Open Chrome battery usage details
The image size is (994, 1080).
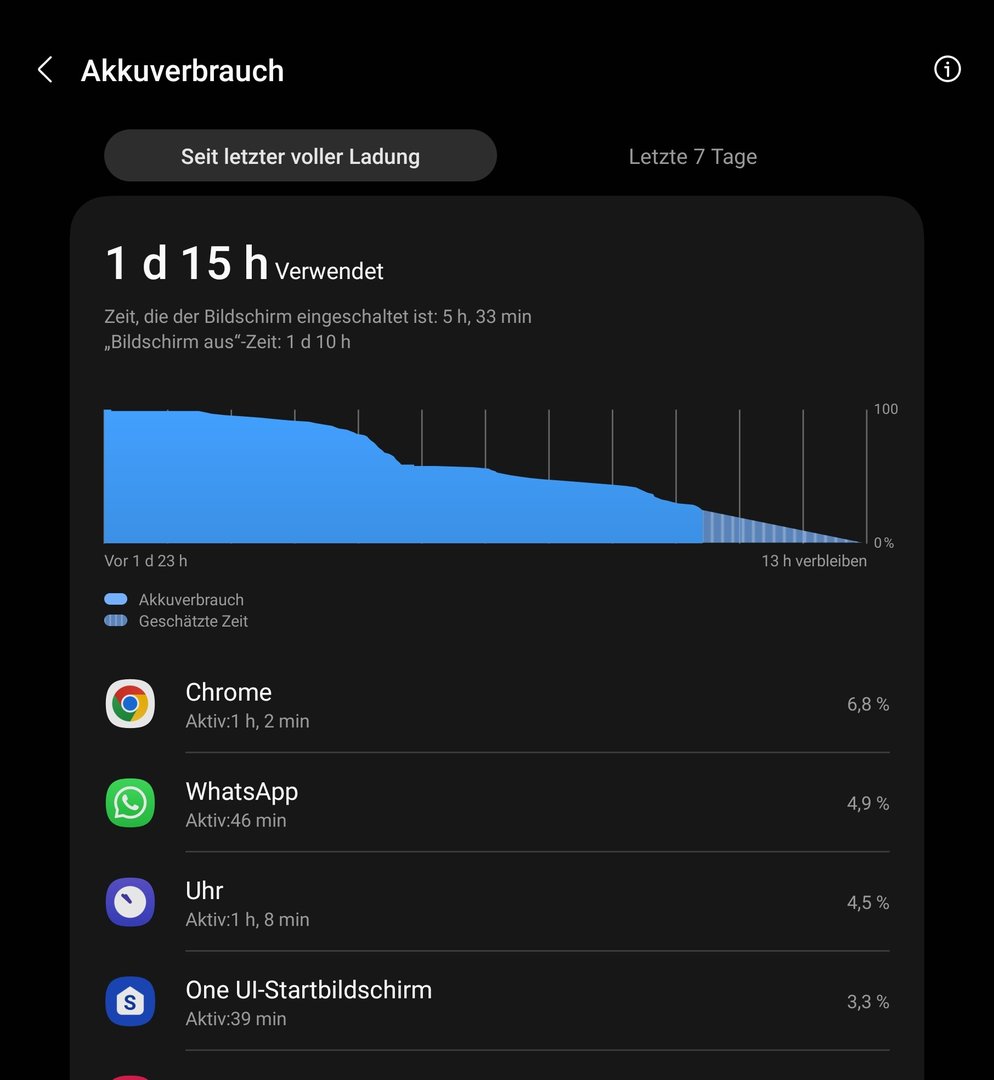[x=496, y=705]
